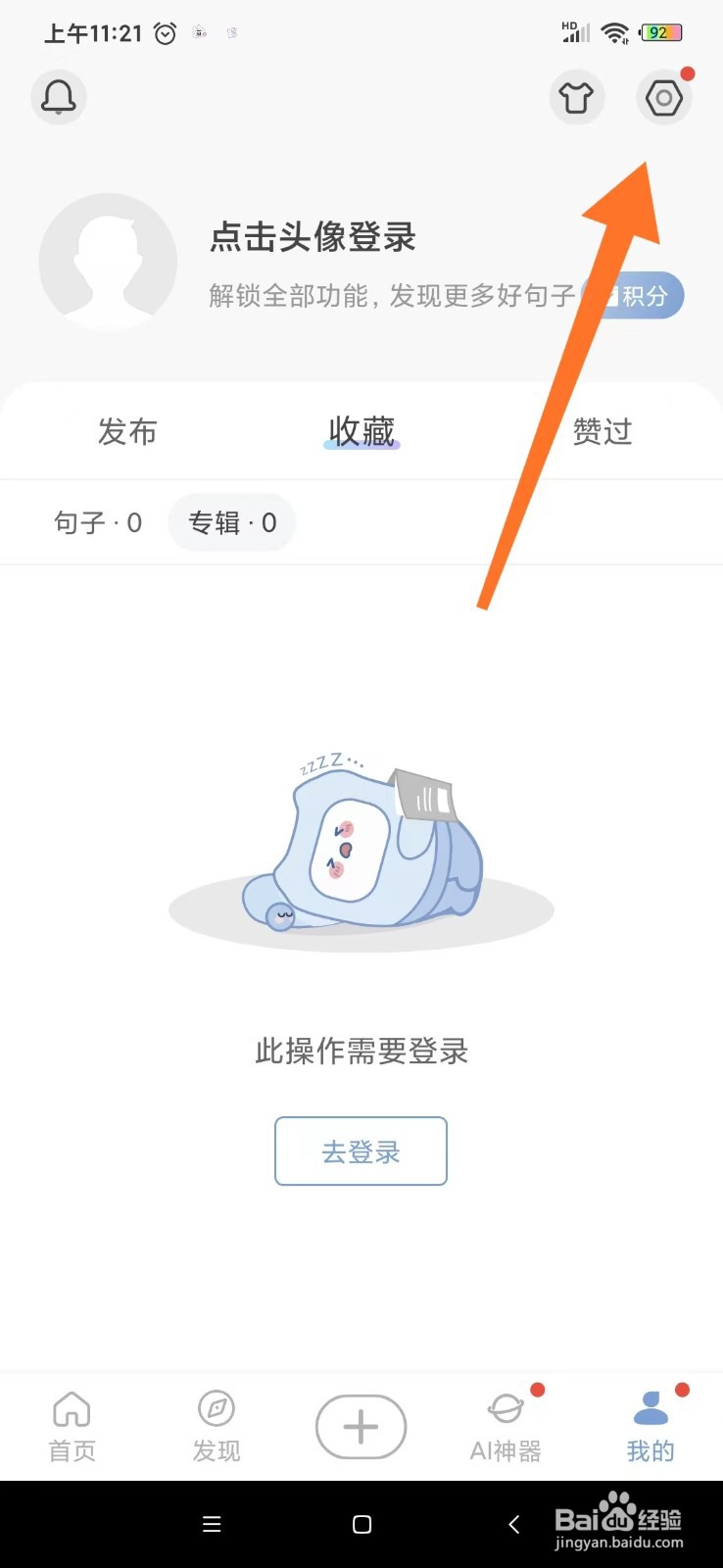Screen dimensions: 723x1568
Task: Switch to the 赞过 tab
Action: (x=602, y=431)
